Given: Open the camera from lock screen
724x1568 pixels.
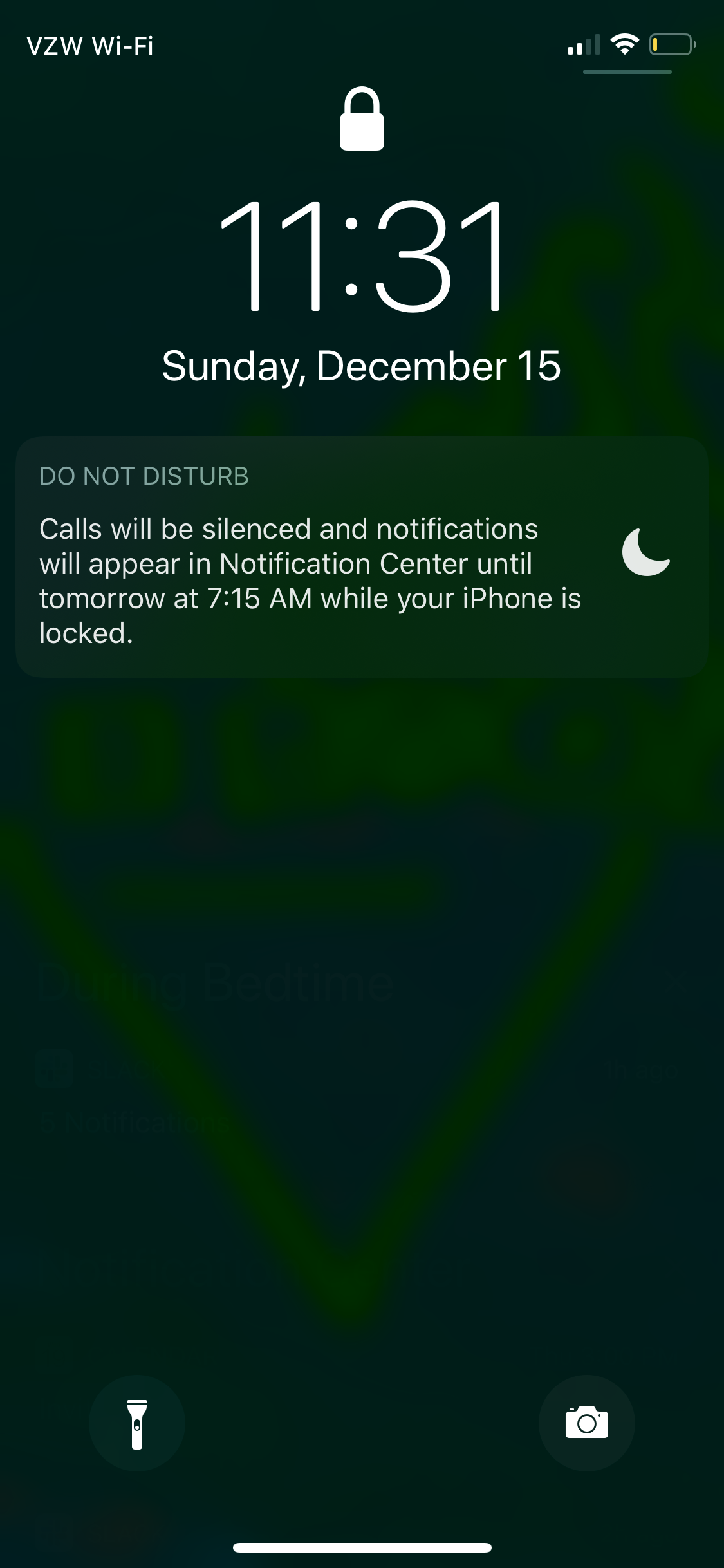Looking at the screenshot, I should pyautogui.click(x=586, y=1423).
